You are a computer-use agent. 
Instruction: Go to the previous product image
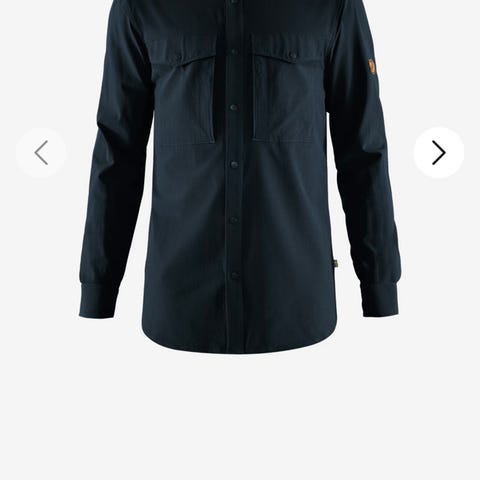point(41,153)
